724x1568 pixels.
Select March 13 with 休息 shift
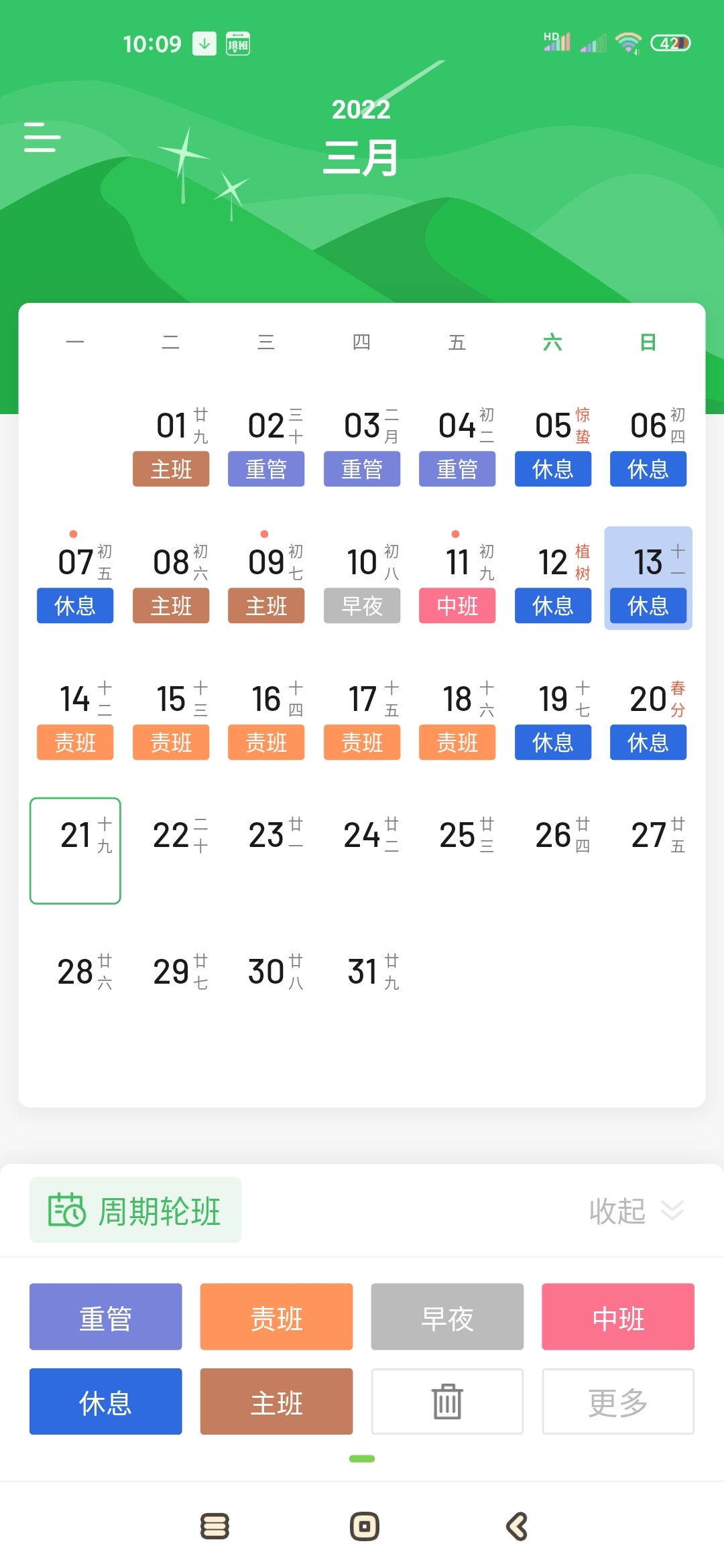(x=648, y=578)
